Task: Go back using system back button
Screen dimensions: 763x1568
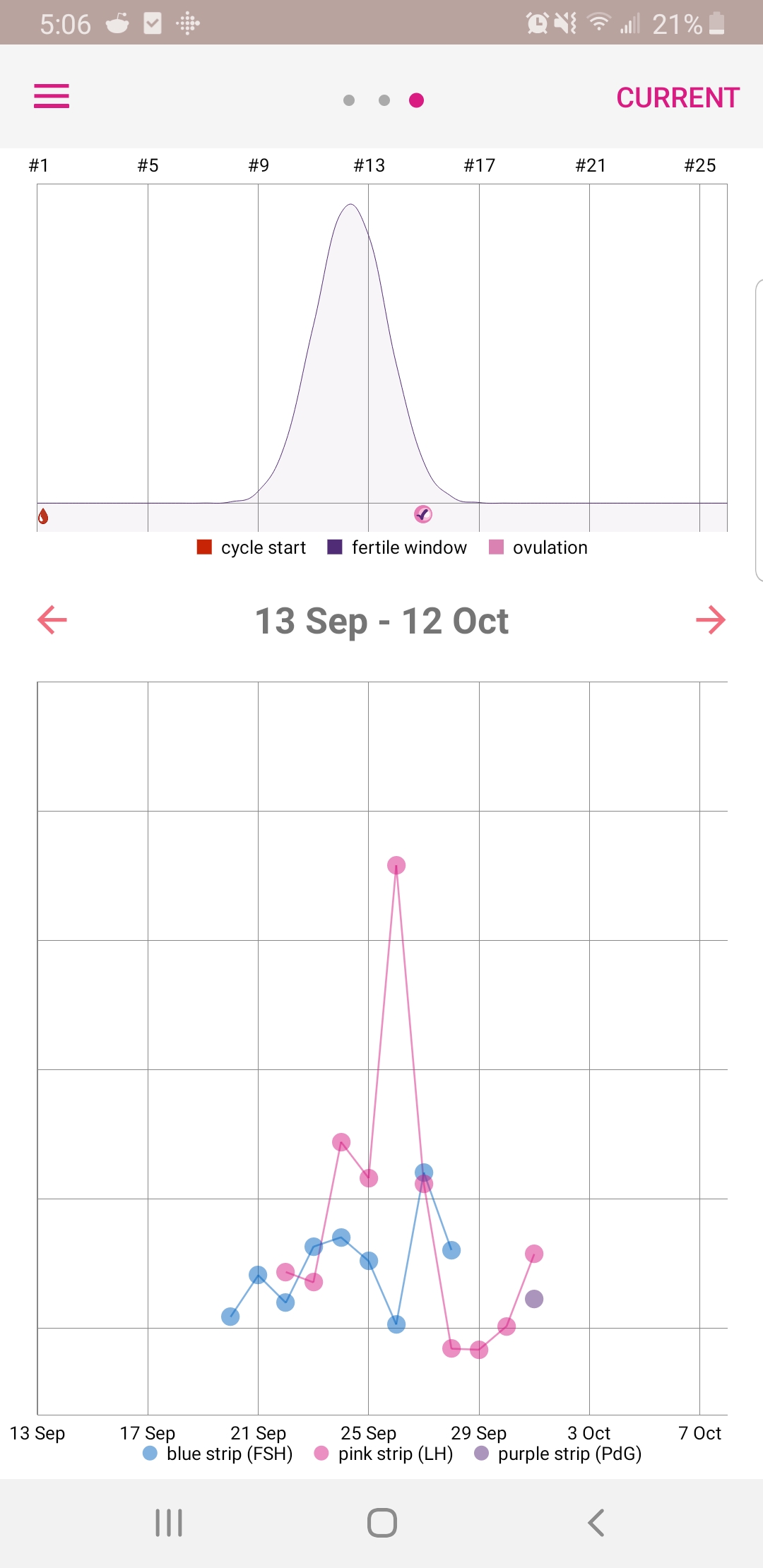Action: point(596,1523)
